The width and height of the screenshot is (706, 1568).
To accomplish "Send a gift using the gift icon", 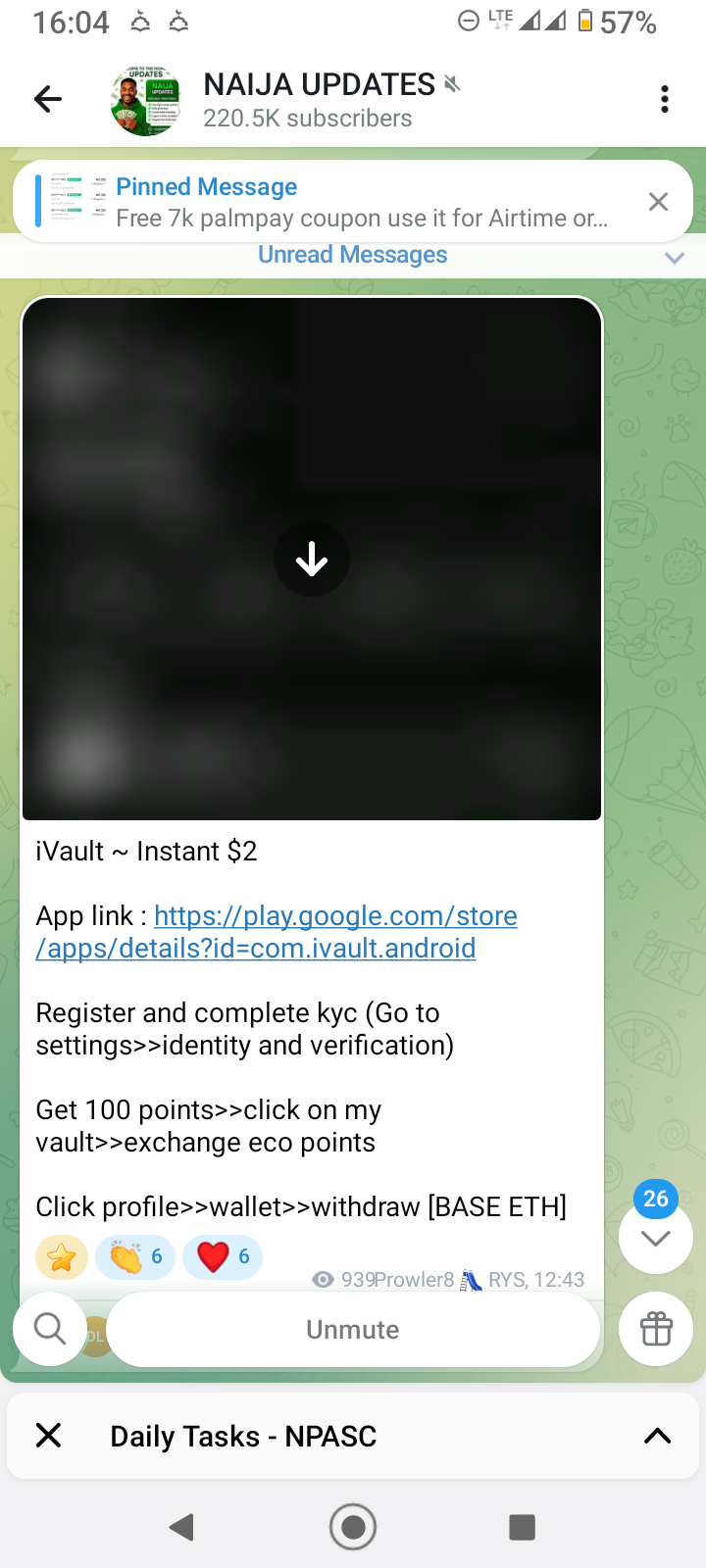I will [x=655, y=1329].
